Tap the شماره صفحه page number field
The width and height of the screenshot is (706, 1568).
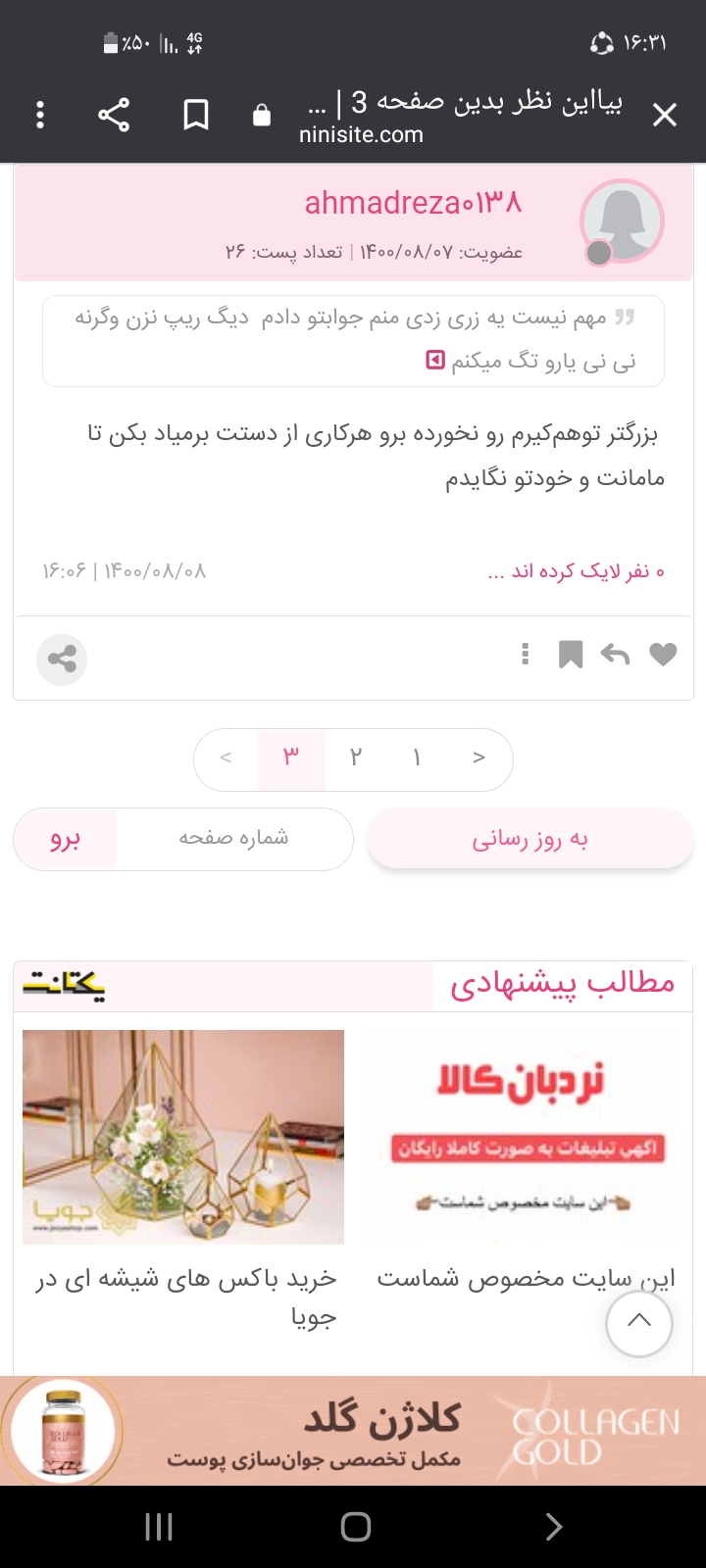pos(233,838)
